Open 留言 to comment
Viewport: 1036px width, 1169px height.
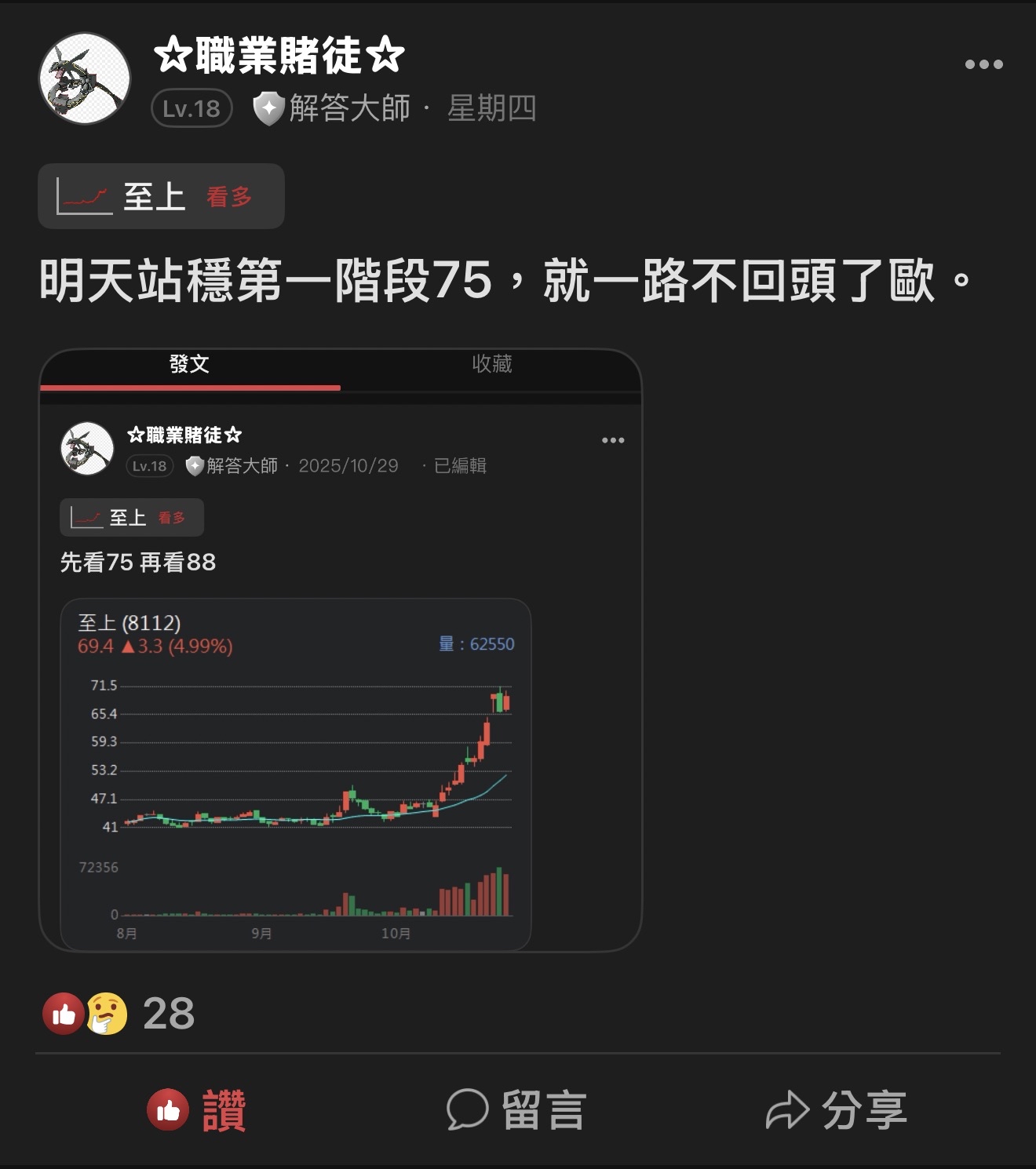tap(516, 1110)
